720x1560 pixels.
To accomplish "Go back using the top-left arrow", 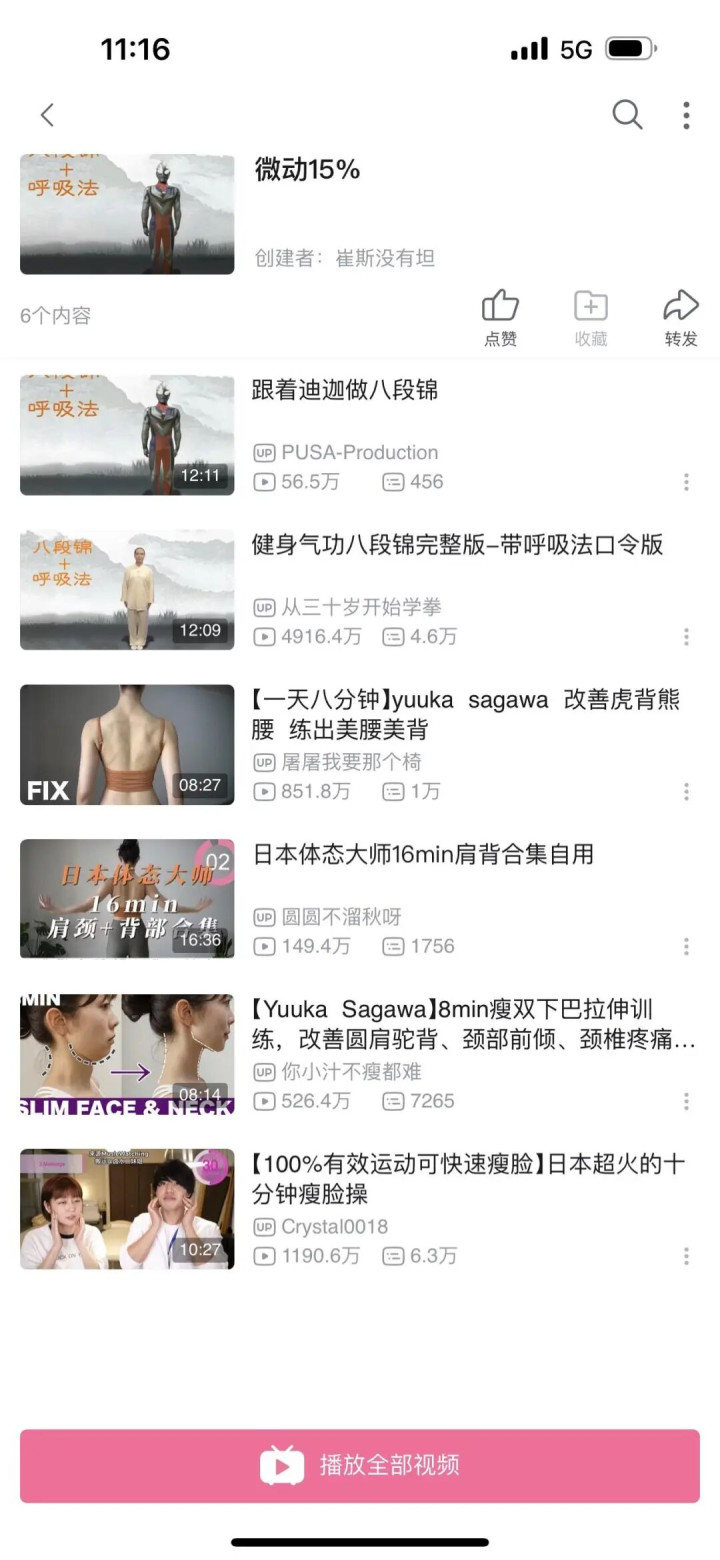I will pos(47,115).
